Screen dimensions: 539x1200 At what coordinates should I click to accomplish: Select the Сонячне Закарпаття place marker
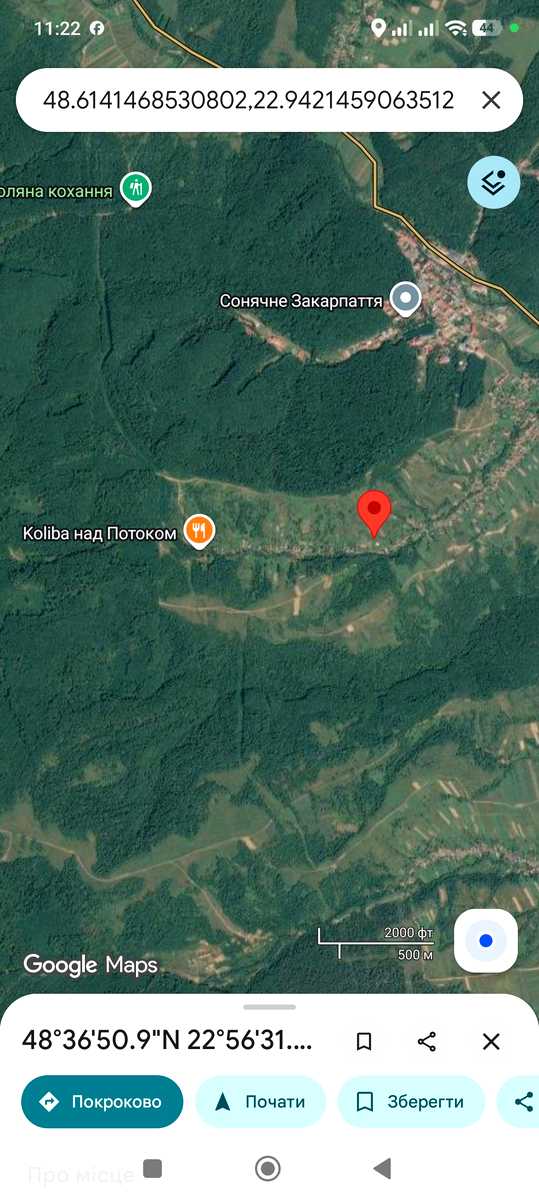coord(405,299)
